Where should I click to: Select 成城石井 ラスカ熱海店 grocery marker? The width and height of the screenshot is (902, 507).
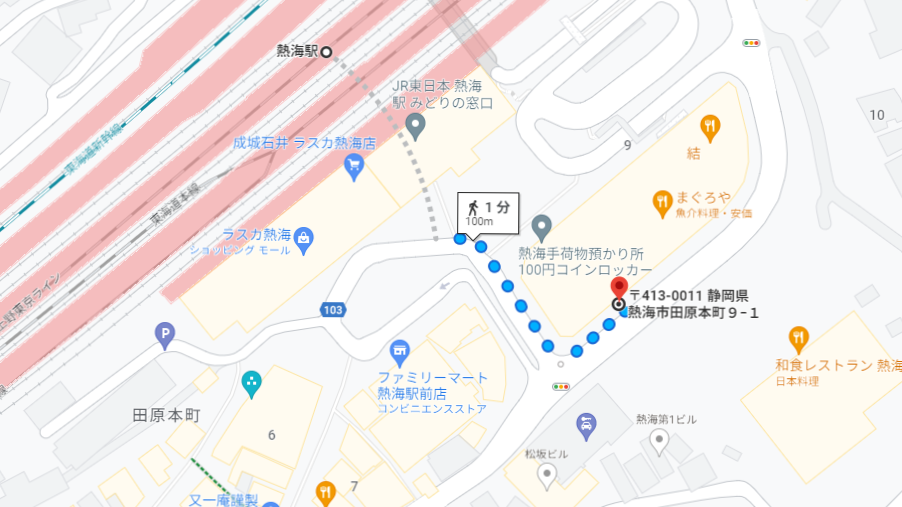click(x=352, y=165)
